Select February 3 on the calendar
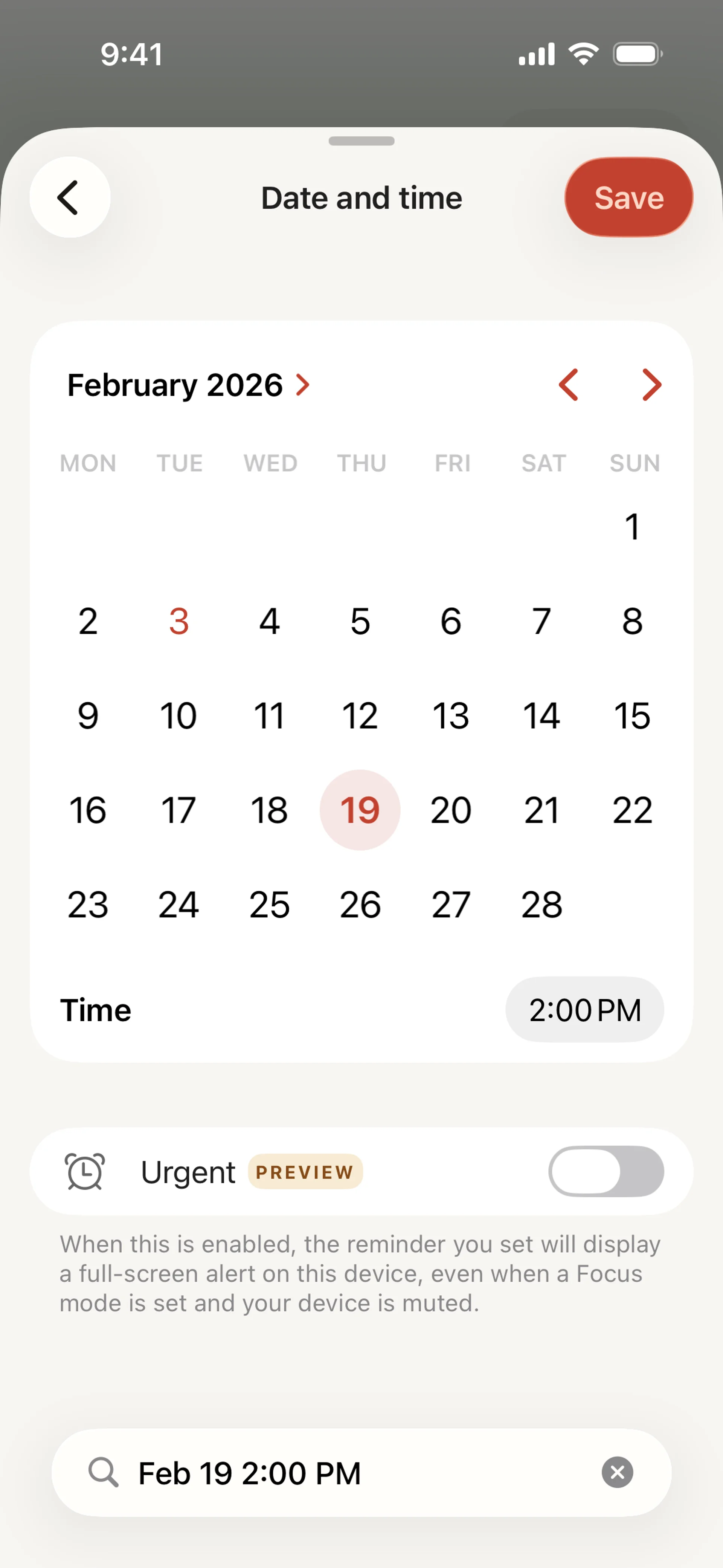The height and width of the screenshot is (1568, 723). point(178,621)
